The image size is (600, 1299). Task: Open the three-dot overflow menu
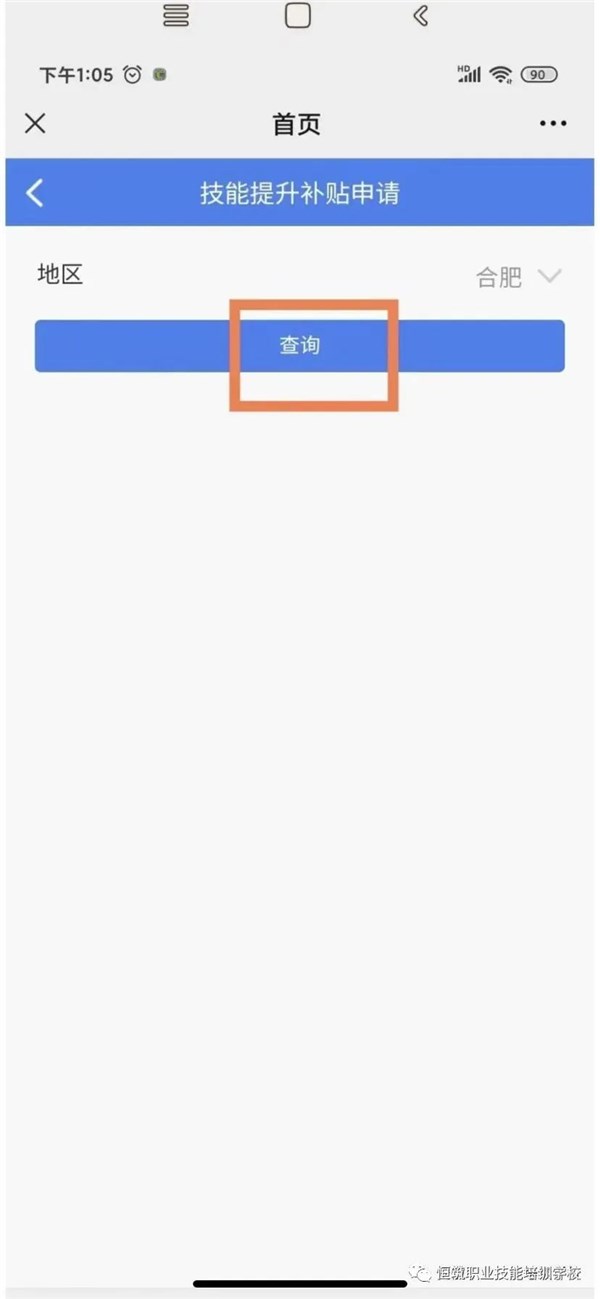[552, 124]
